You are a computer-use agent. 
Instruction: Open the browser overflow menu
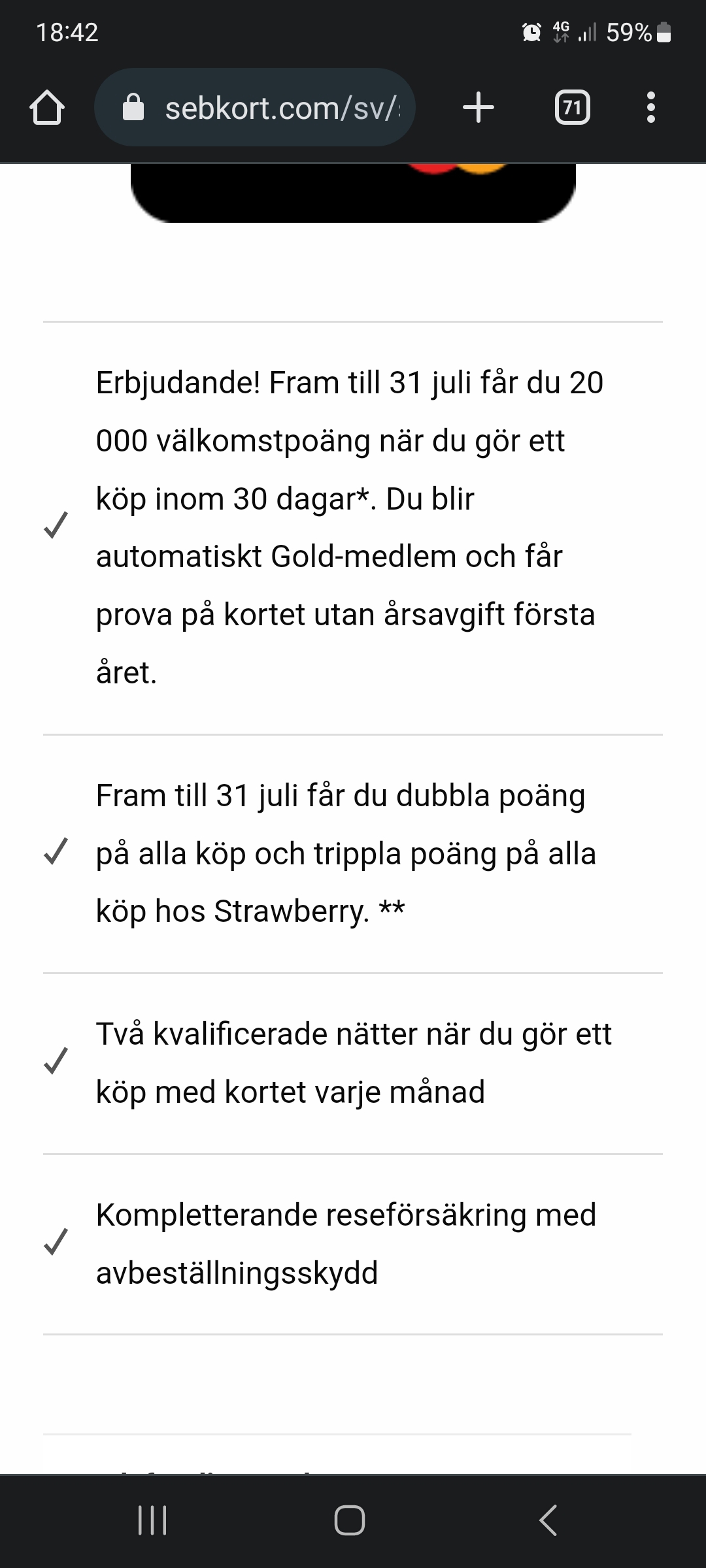pos(650,108)
